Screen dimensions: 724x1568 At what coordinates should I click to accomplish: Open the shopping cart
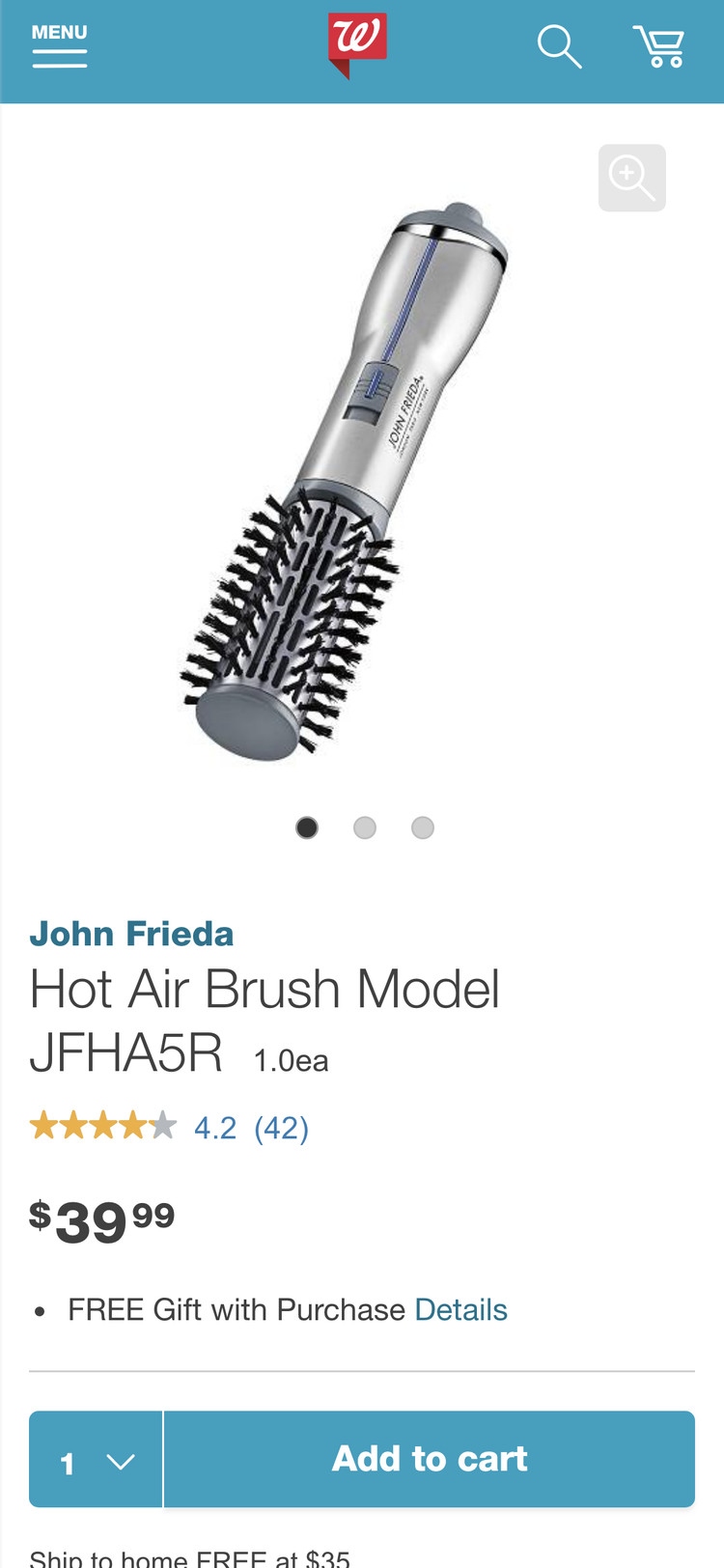coord(659,46)
